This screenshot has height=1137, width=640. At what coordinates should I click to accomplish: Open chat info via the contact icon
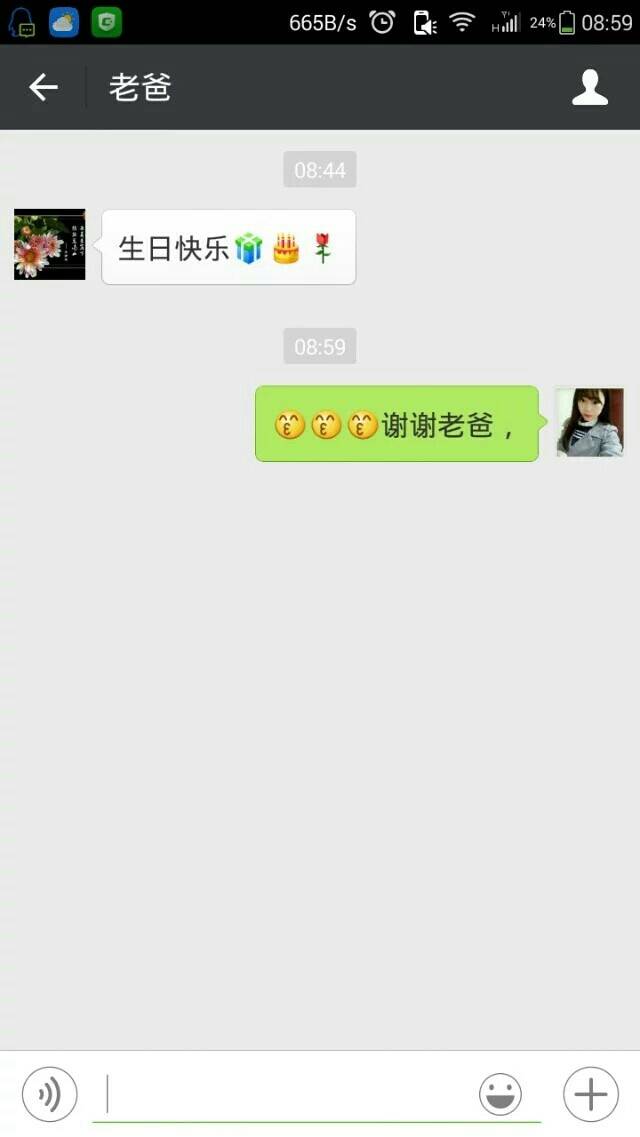pos(590,88)
